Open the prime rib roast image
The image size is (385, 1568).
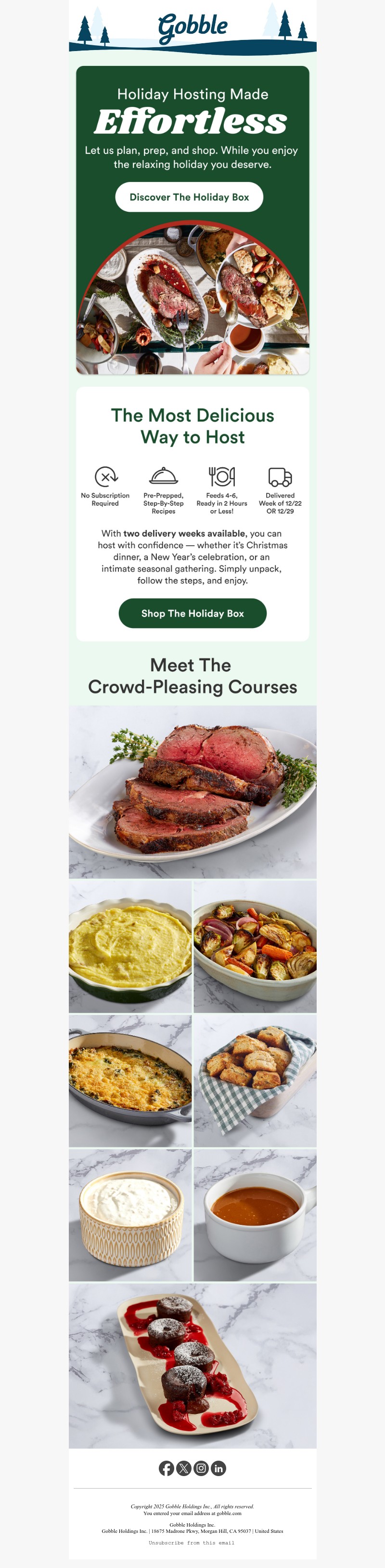point(192,791)
